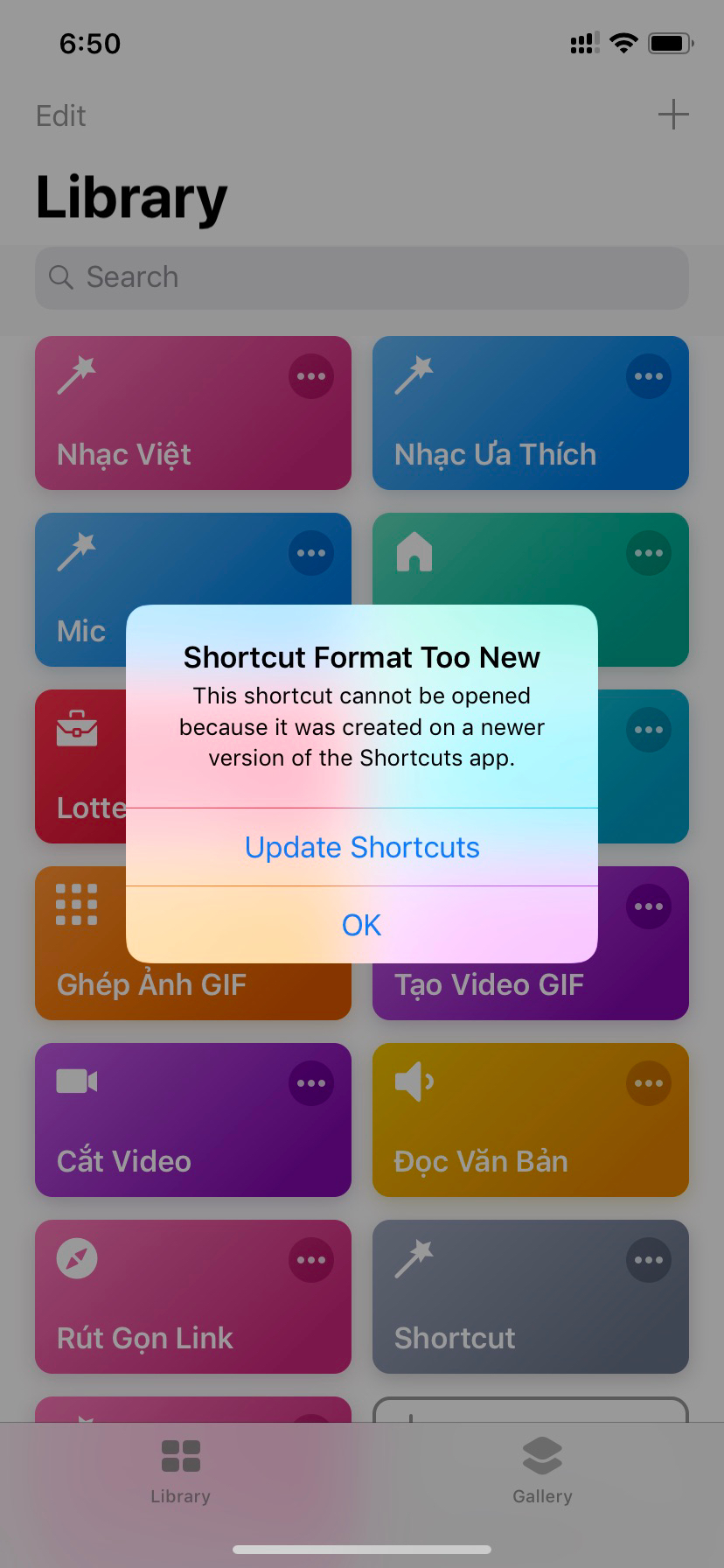Tap the briefcase icon on the Lotte shortcut
Viewport: 724px width, 1568px height.
click(77, 729)
